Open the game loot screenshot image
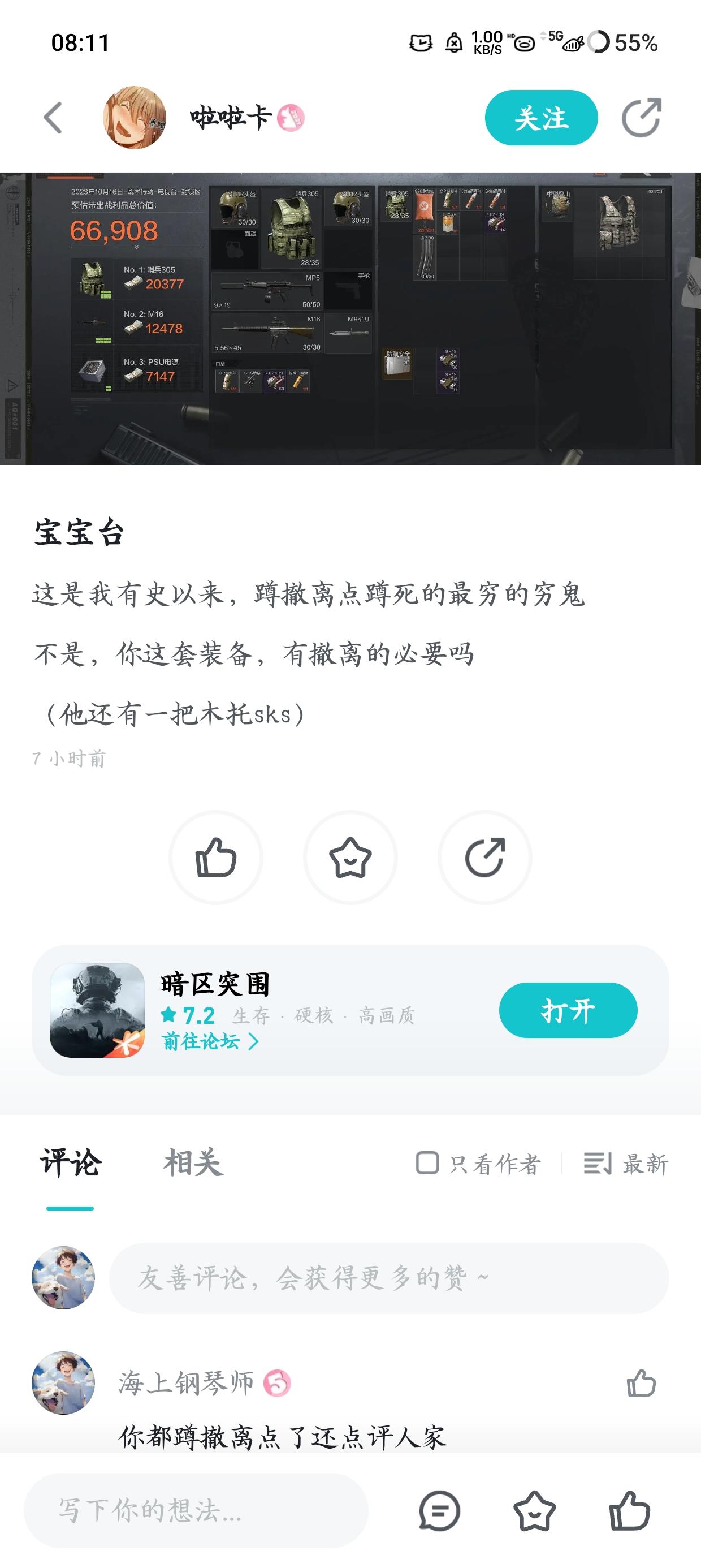Viewport: 701px width, 1568px height. click(x=350, y=318)
